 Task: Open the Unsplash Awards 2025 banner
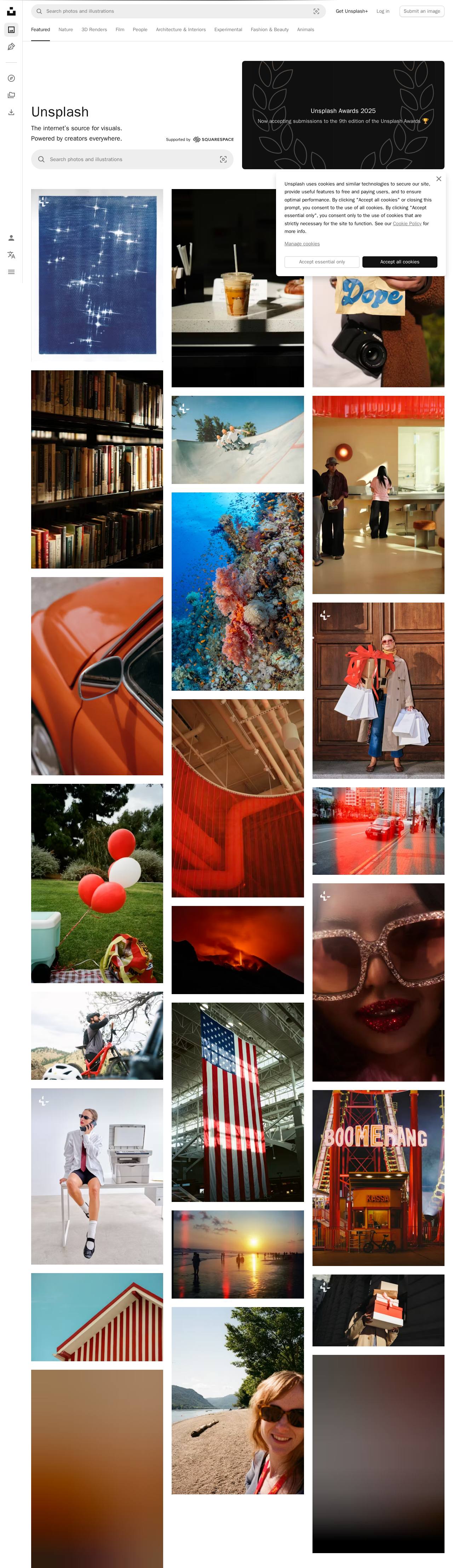pos(343,115)
